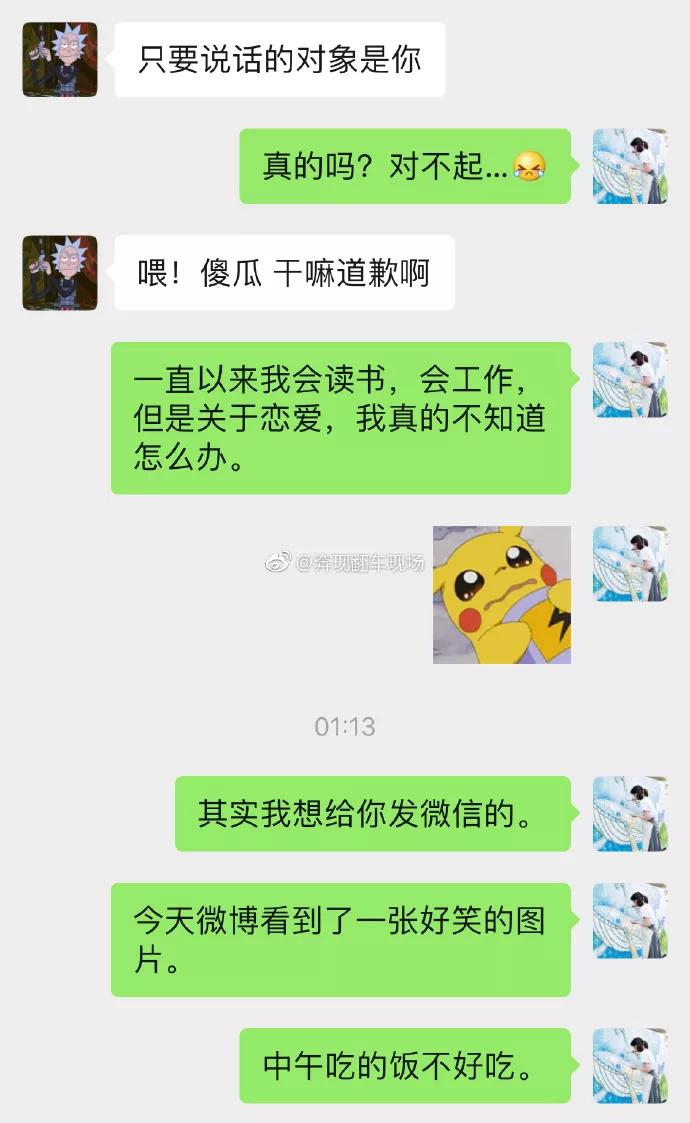Tap the avatar next to "真的吗？对不起..."
Viewport: 690px width, 1123px height.
pyautogui.click(x=629, y=166)
